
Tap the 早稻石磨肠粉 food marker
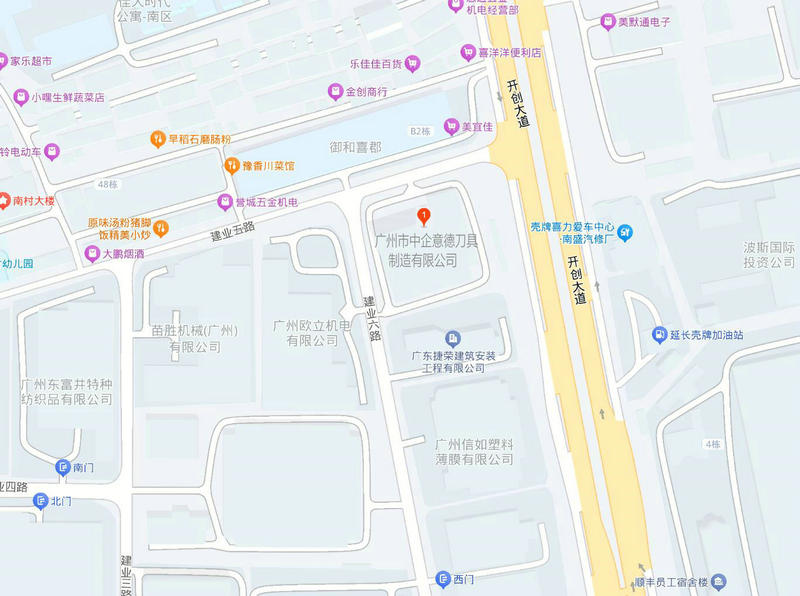pyautogui.click(x=157, y=138)
